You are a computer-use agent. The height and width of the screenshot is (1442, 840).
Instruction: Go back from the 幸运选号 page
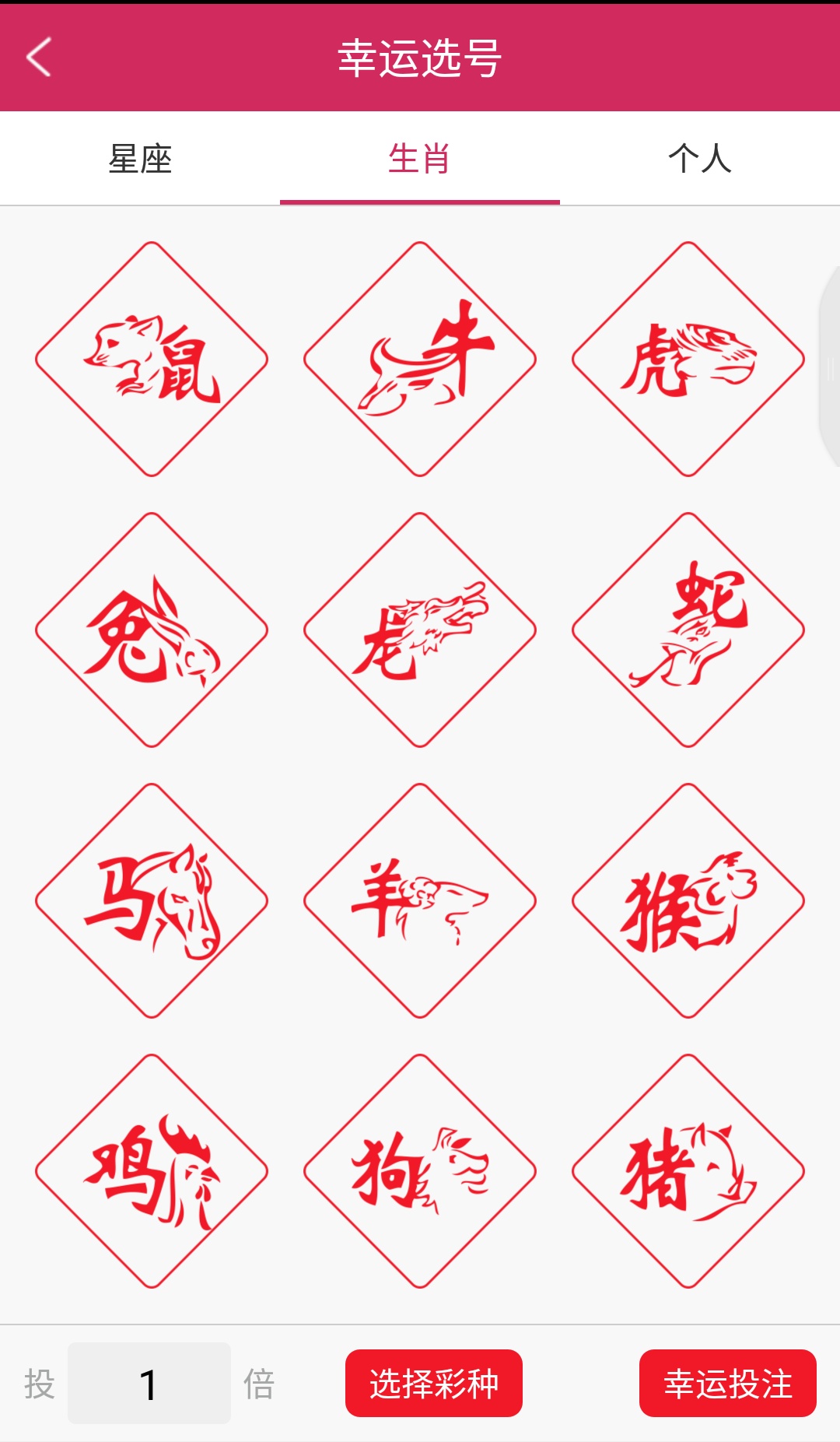click(x=39, y=58)
